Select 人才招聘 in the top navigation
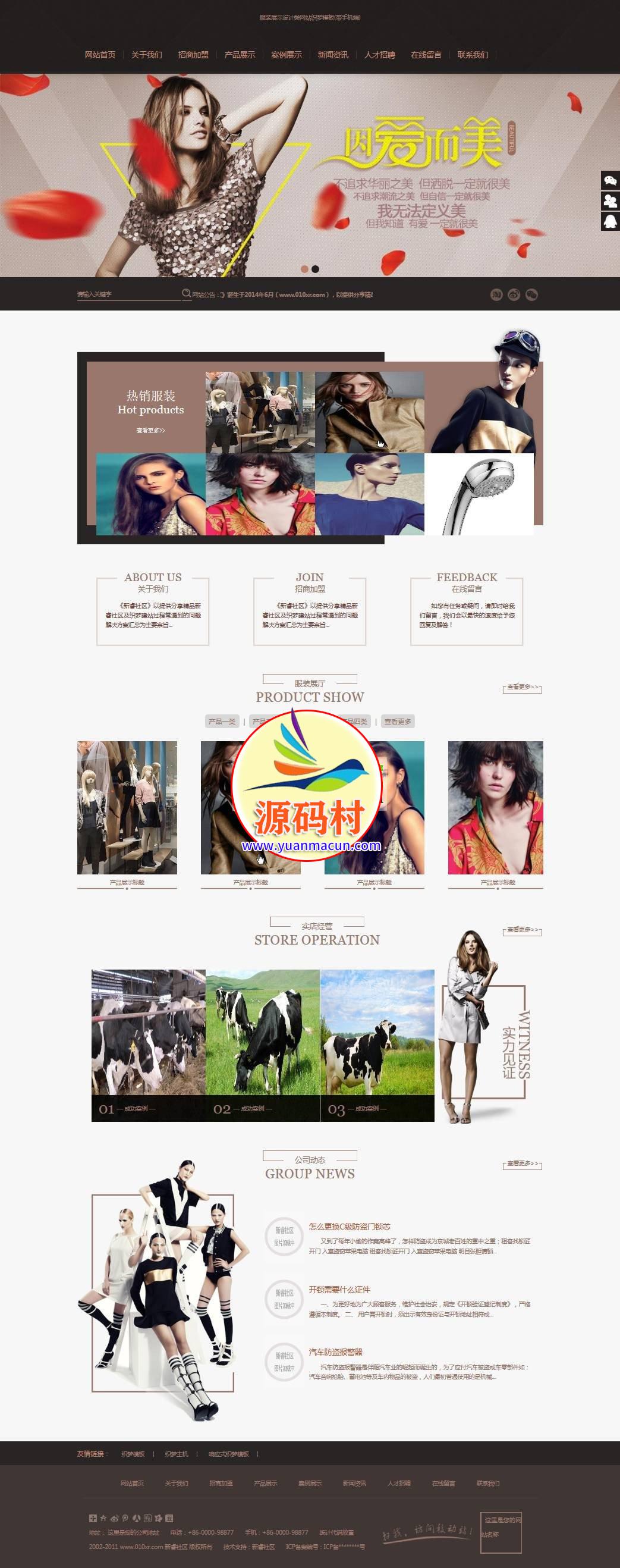Image resolution: width=620 pixels, height=1568 pixels. coord(380,55)
